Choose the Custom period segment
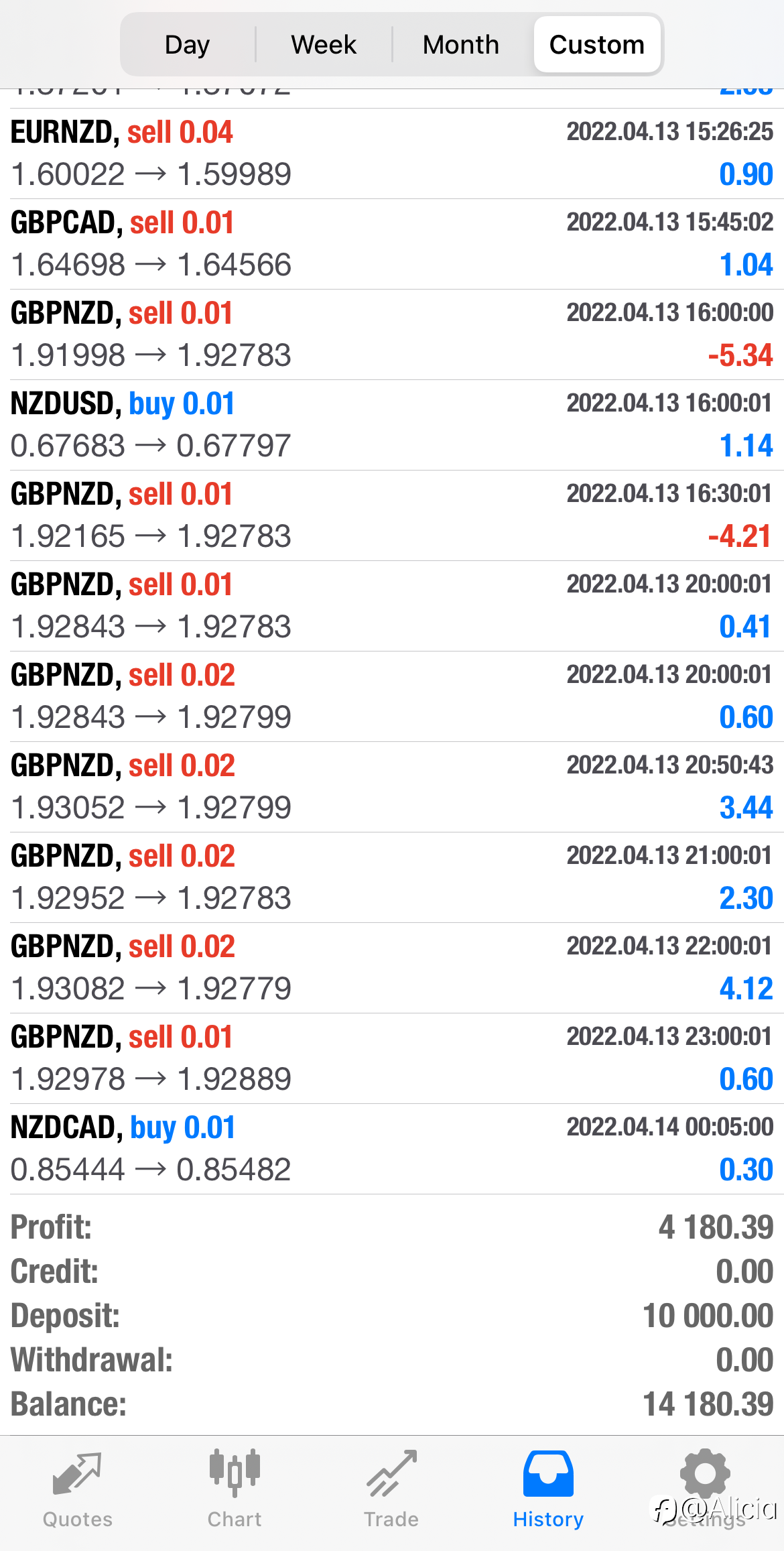784x1551 pixels. pyautogui.click(x=597, y=45)
